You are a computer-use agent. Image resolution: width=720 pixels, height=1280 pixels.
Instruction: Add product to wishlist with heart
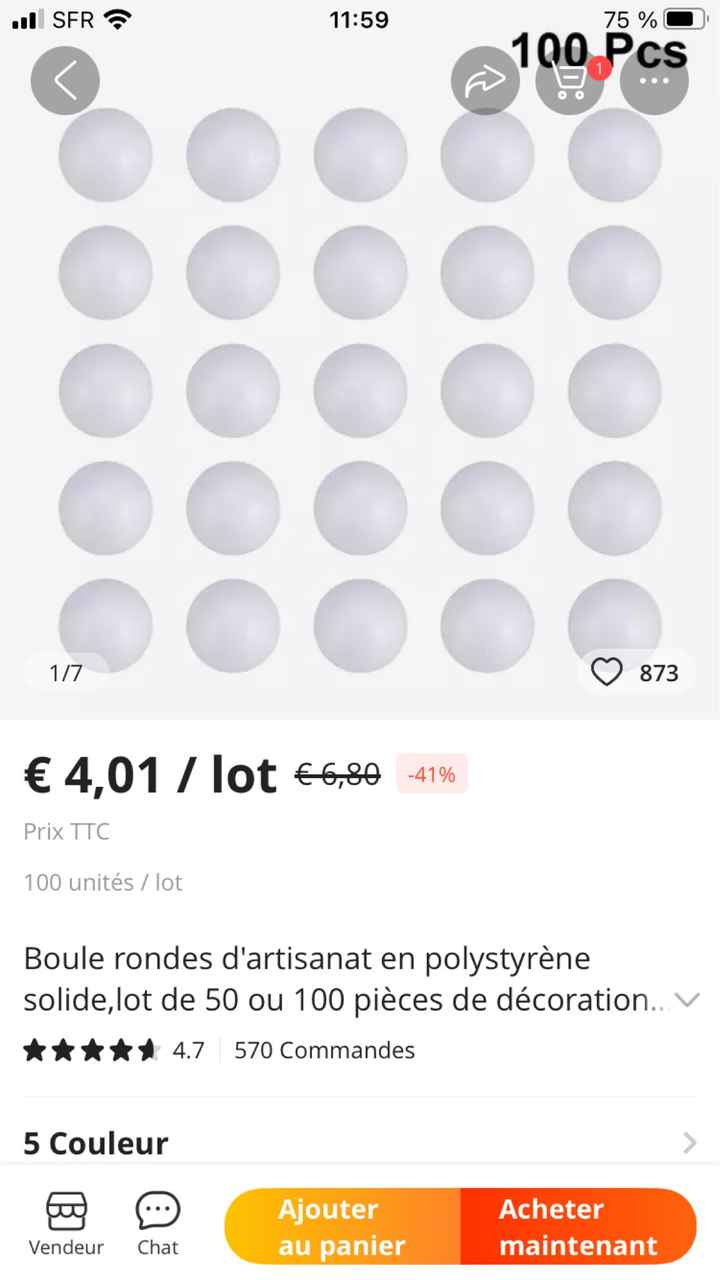pos(607,673)
